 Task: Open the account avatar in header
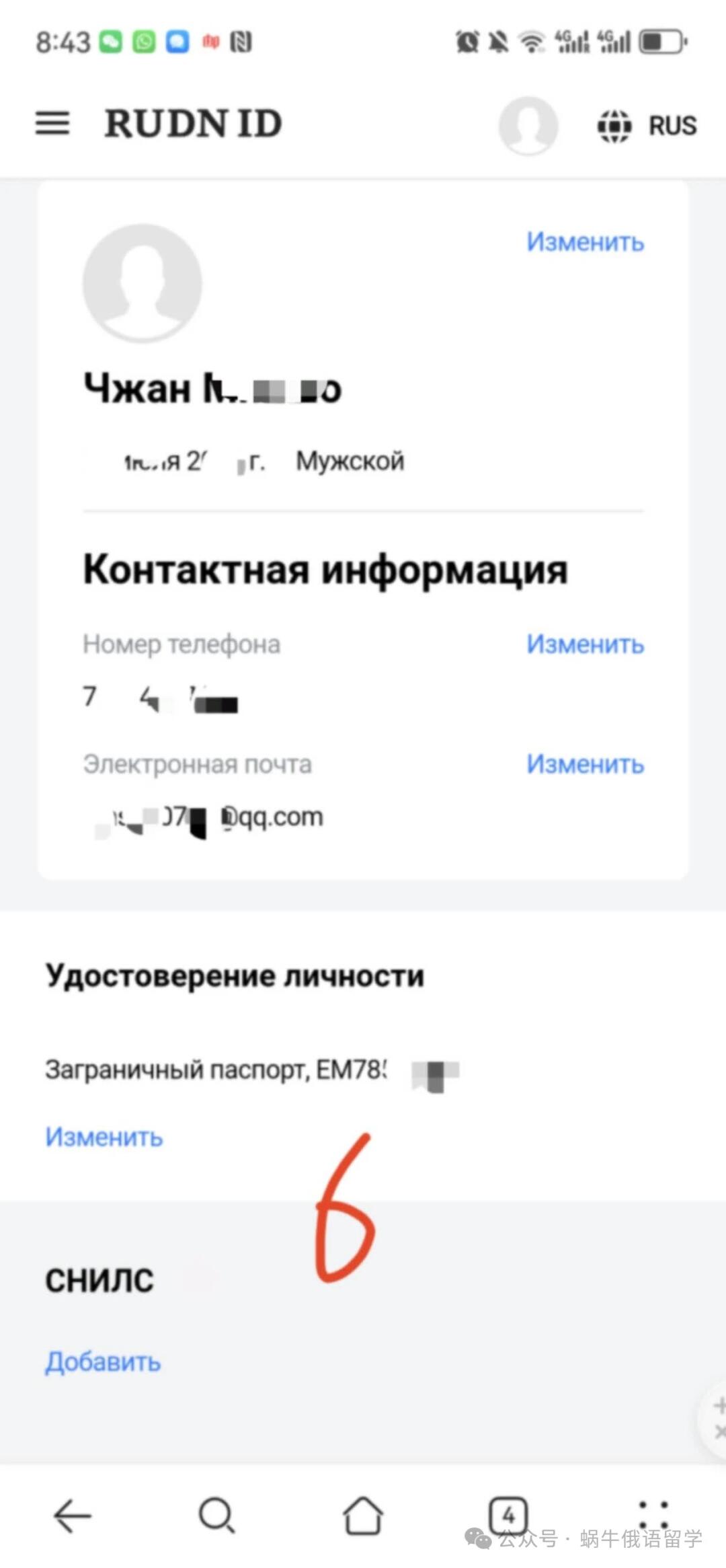coord(528,125)
